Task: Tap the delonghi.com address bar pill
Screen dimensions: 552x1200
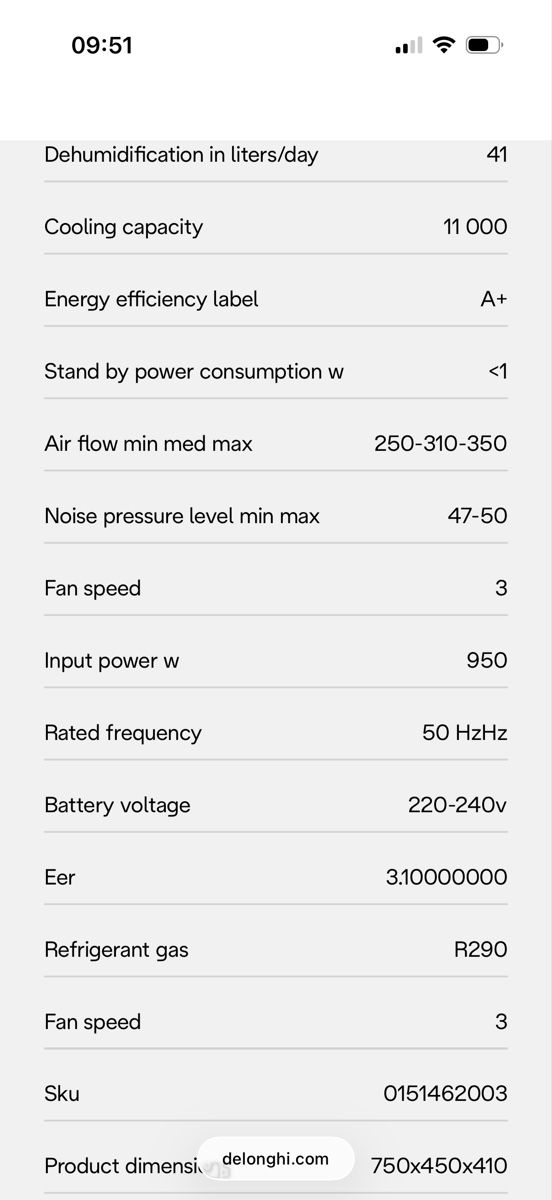Action: point(276,1159)
